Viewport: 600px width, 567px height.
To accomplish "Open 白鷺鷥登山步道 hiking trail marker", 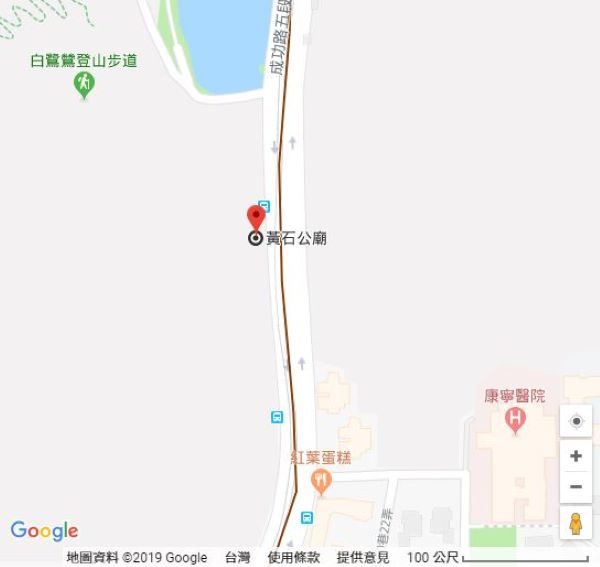I will pos(85,86).
